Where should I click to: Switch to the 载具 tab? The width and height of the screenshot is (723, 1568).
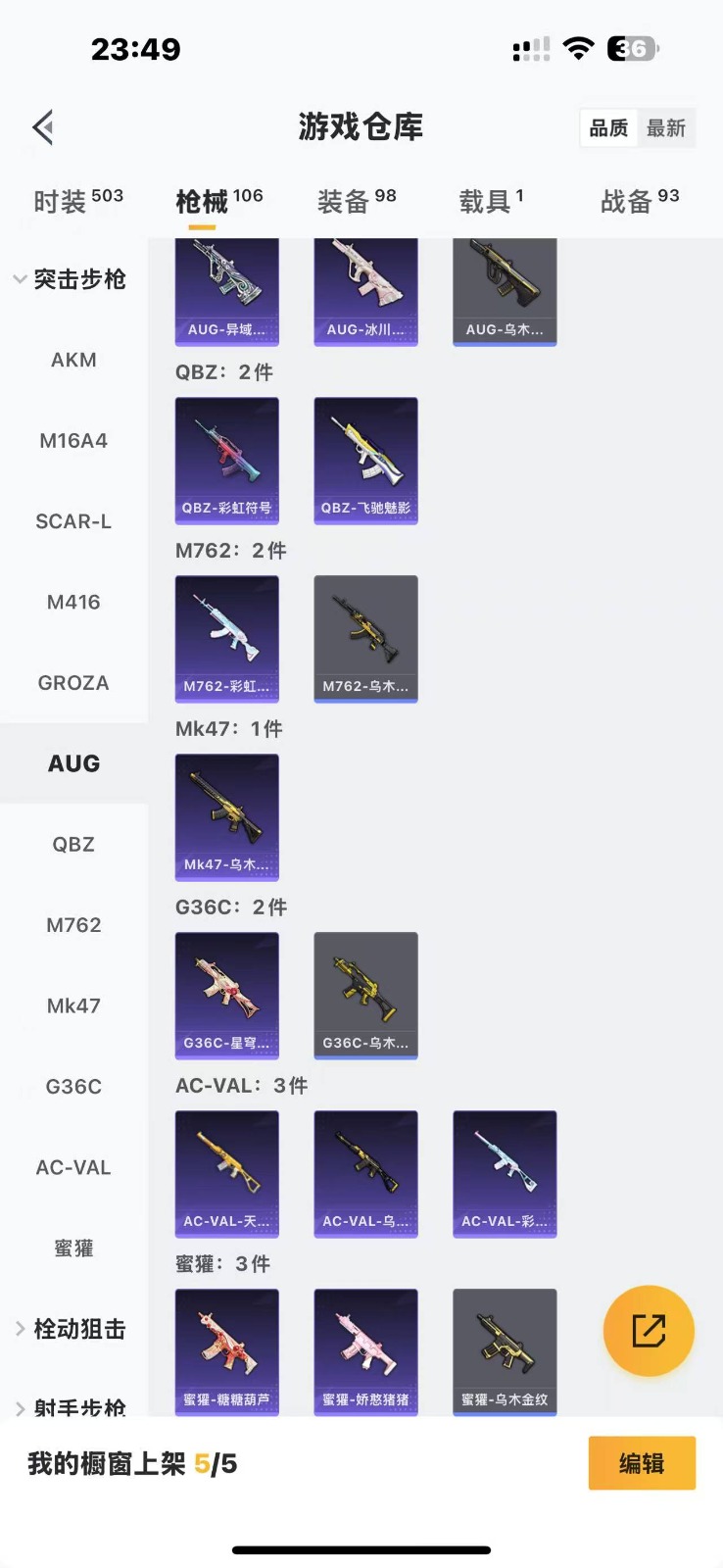tap(491, 201)
